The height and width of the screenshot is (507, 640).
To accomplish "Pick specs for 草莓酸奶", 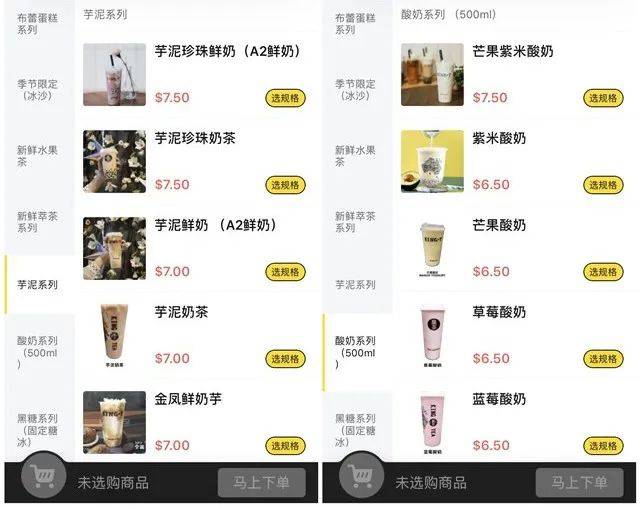I will click(x=603, y=359).
